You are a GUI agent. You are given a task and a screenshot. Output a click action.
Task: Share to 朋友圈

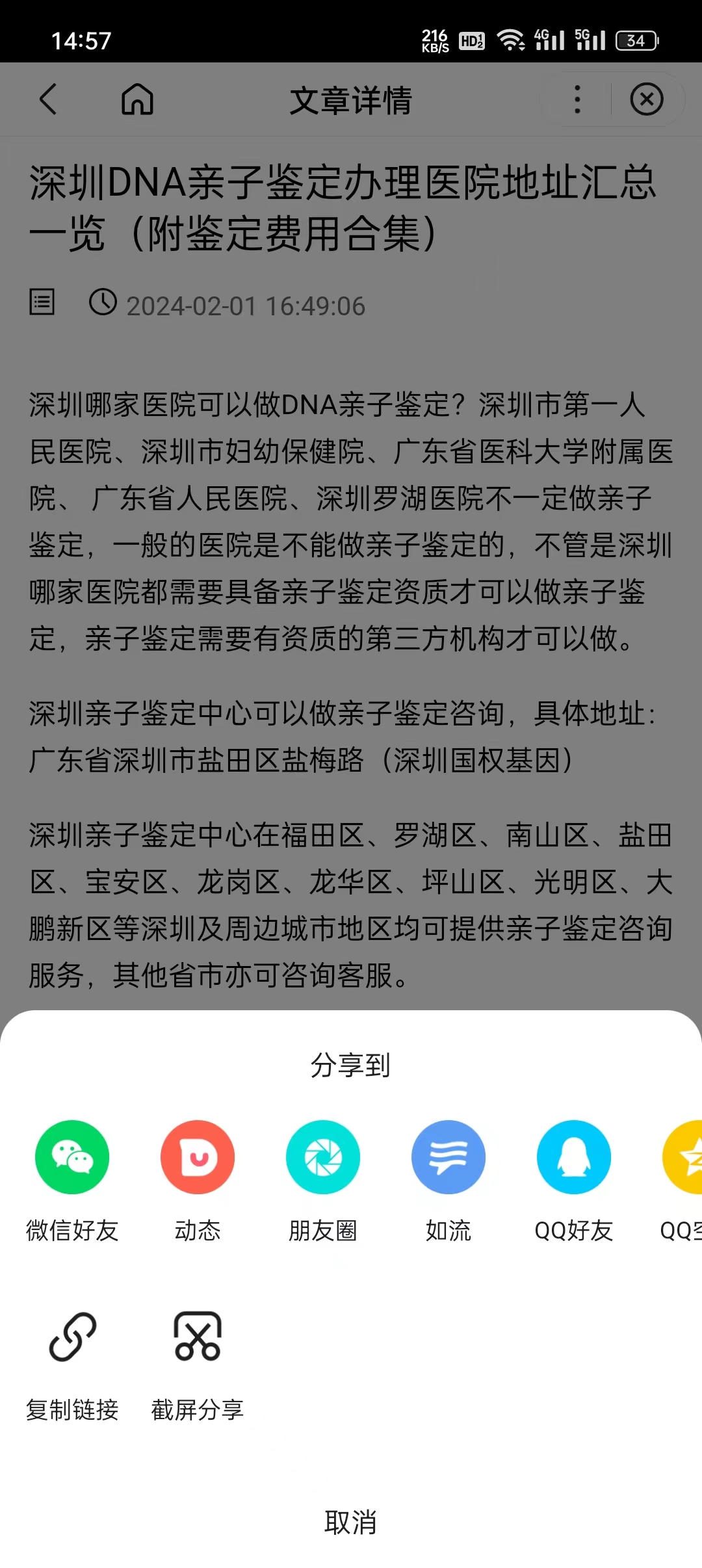[x=323, y=1156]
